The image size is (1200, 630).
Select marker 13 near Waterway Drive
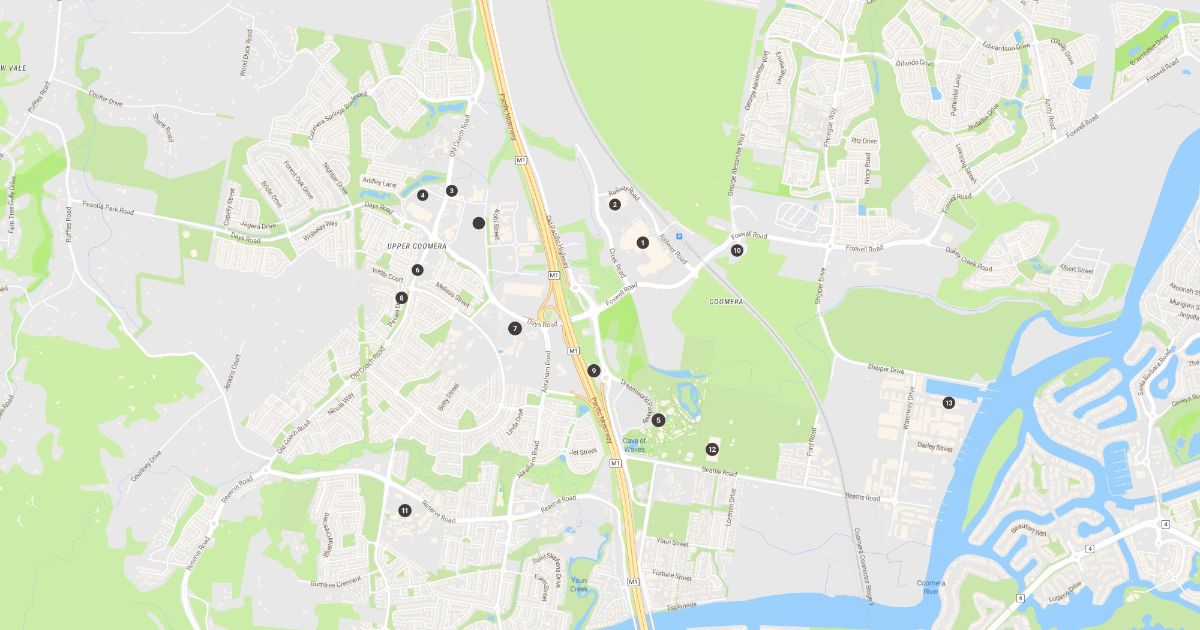tap(948, 403)
